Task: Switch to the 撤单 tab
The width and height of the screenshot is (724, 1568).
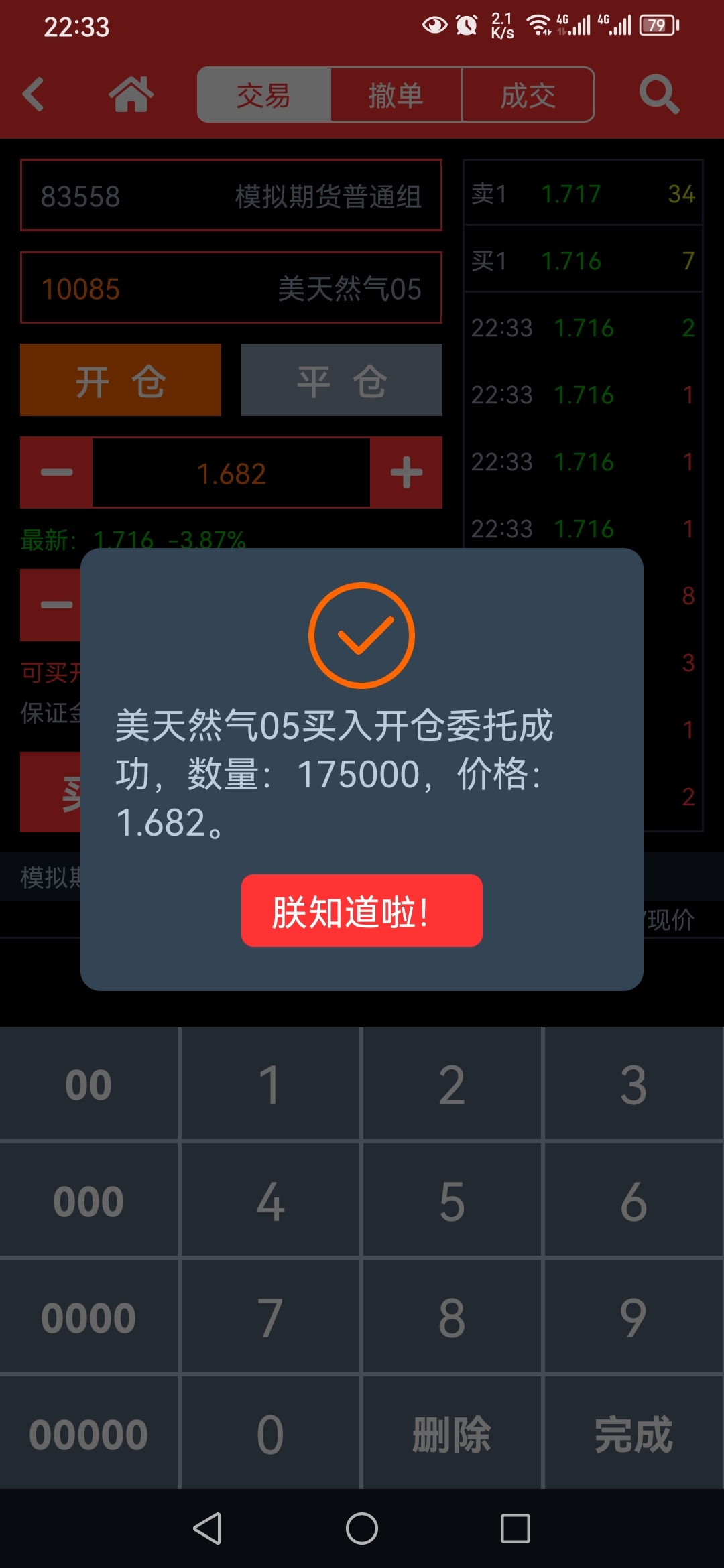Action: [x=396, y=94]
